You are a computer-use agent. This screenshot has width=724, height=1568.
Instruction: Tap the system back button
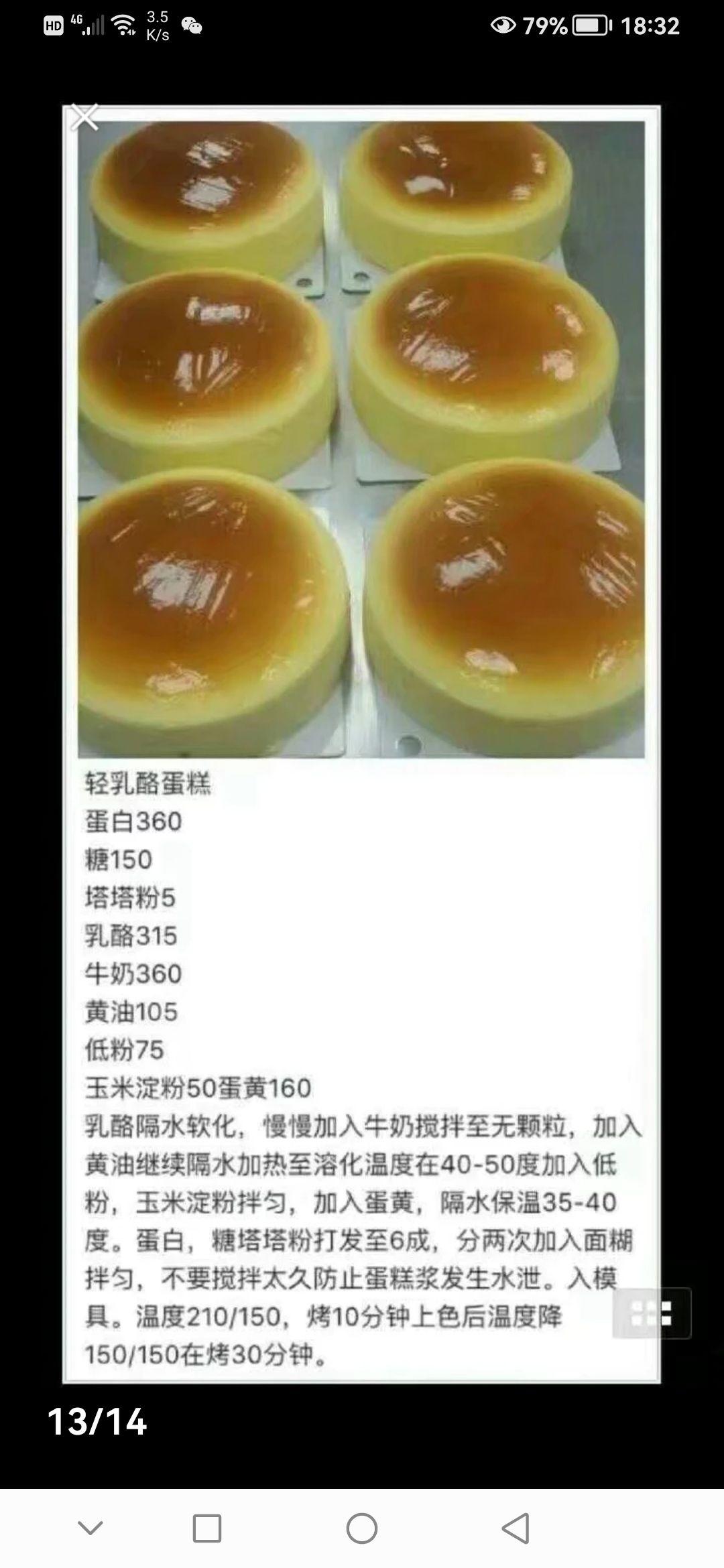pyautogui.click(x=516, y=1528)
